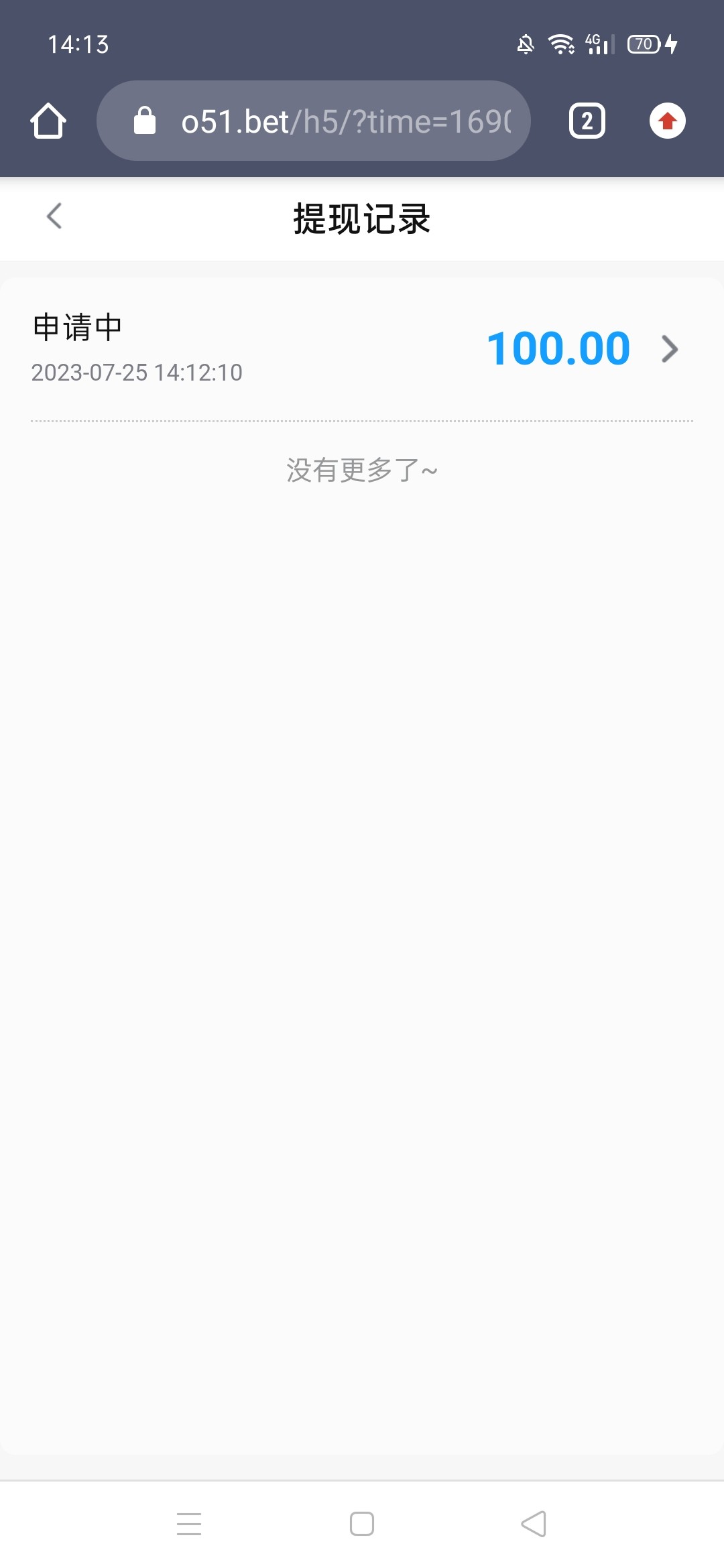
Task: Open the 申请中 100.00 withdrawal record
Action: tap(362, 348)
